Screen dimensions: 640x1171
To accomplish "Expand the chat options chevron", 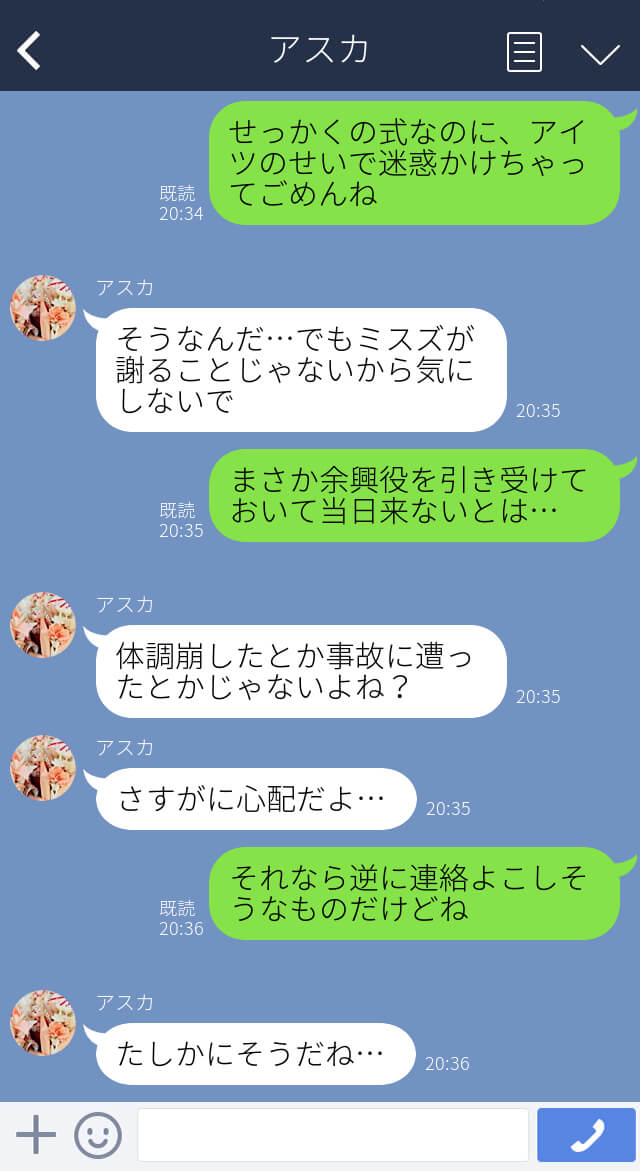I will (600, 53).
